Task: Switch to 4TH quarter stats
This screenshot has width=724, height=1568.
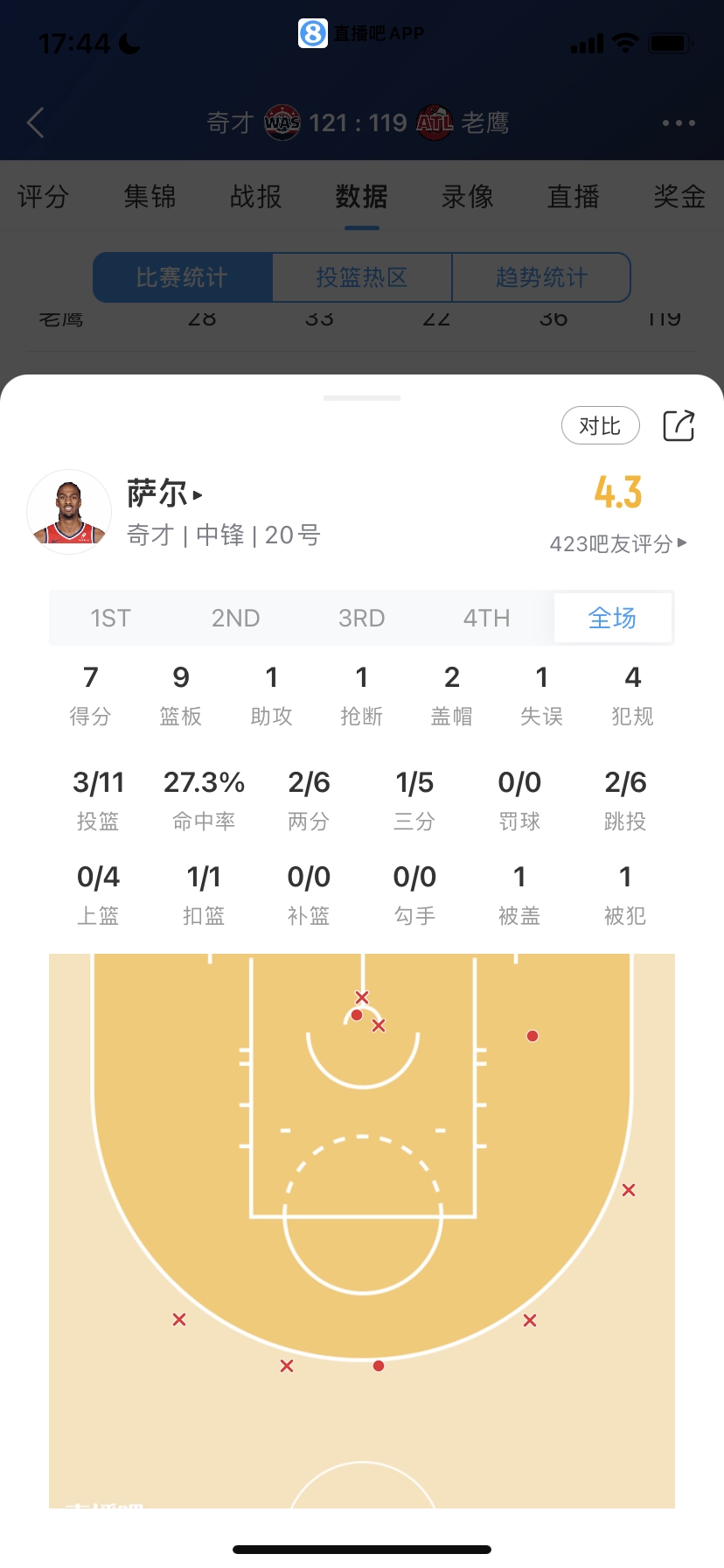Action: (x=486, y=619)
